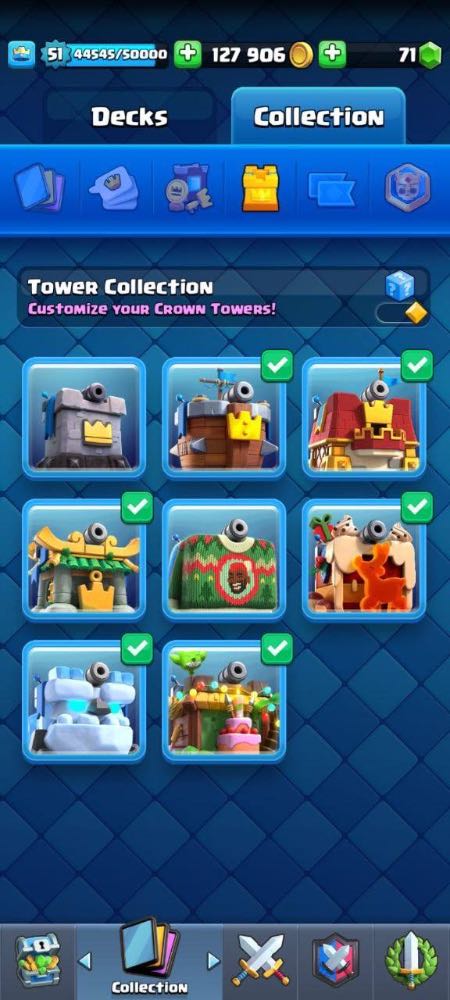Open the emotes collection tab

[x=113, y=189]
